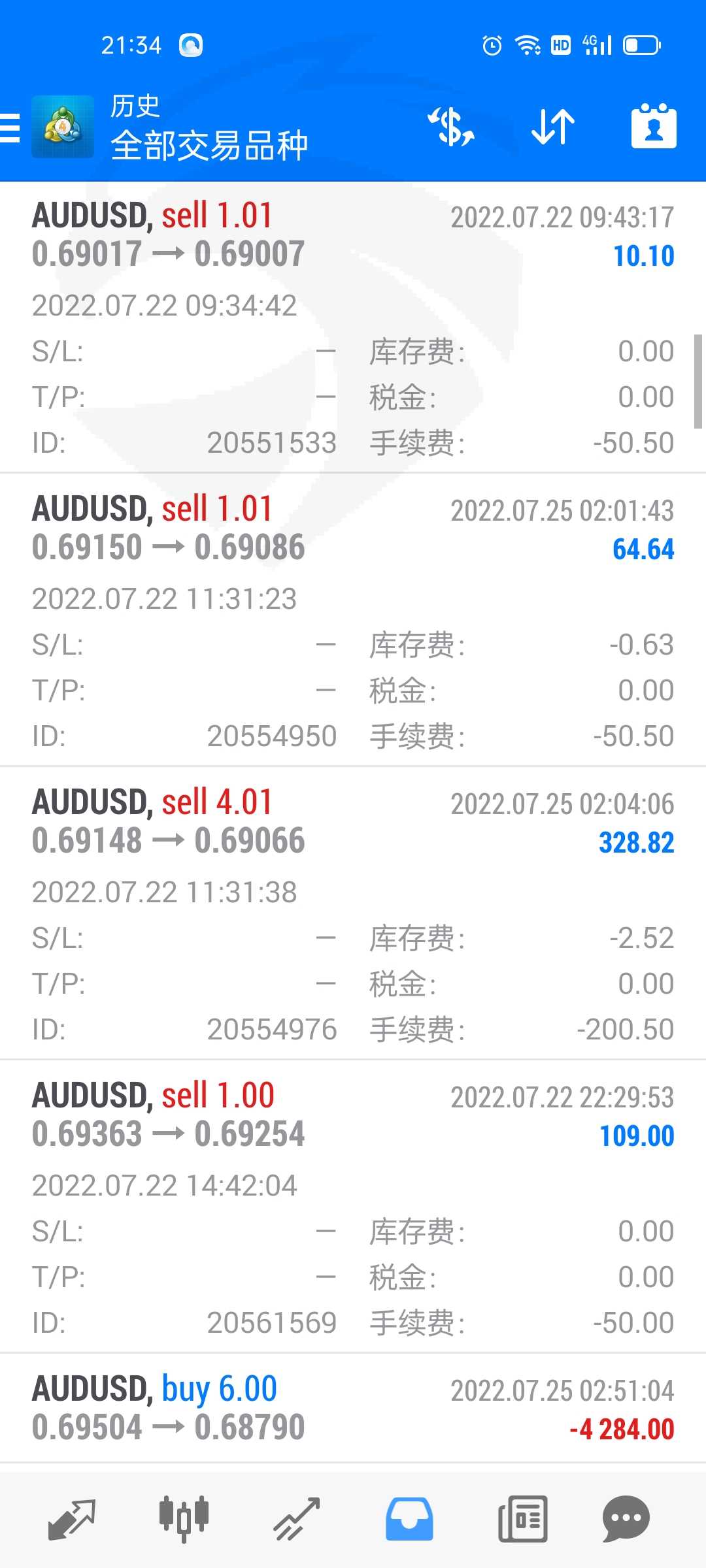This screenshot has width=706, height=1568.
Task: Select the AUDUSD trade with ID 20551533
Action: [x=353, y=328]
